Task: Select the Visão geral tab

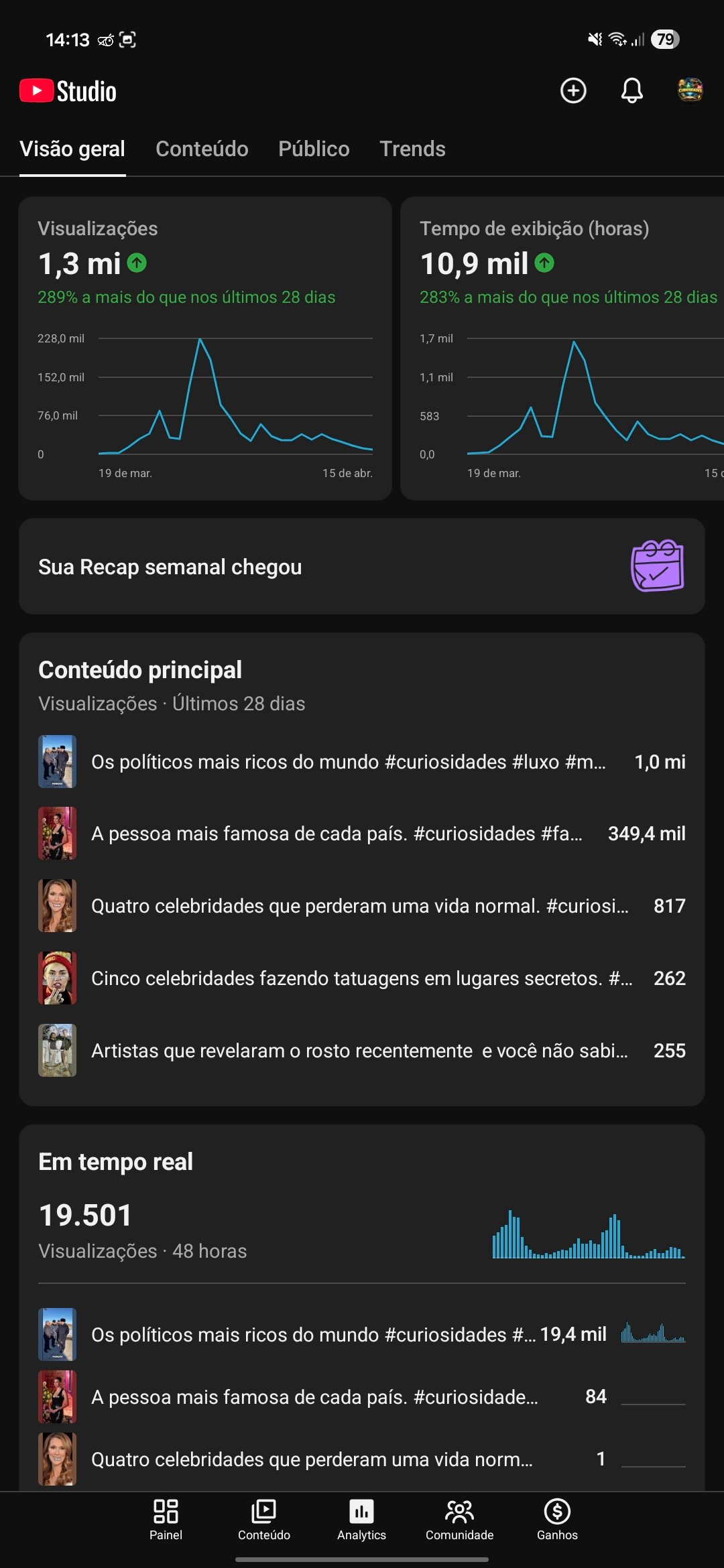Action: click(x=72, y=149)
